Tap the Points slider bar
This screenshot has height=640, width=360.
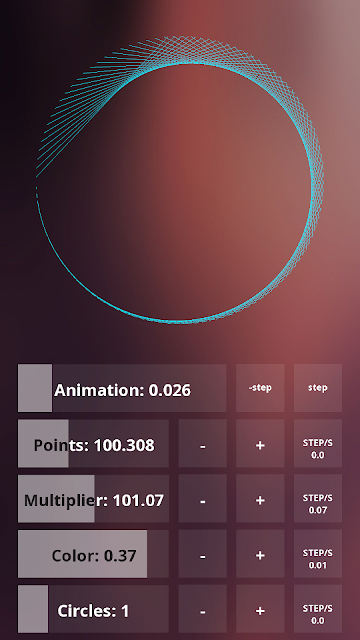point(93,443)
